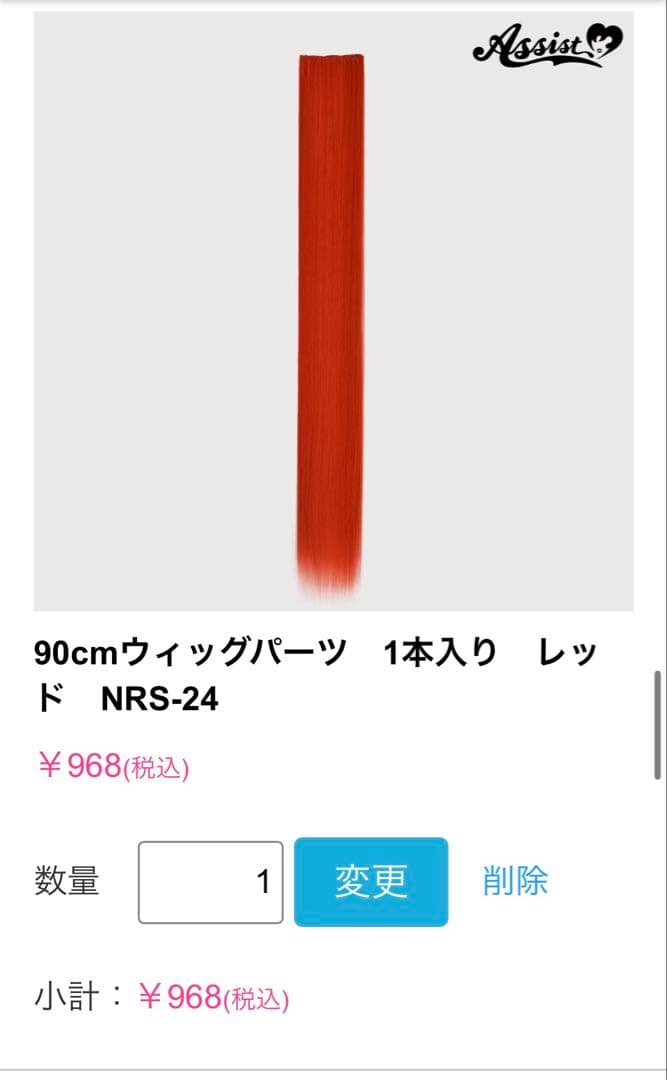Tap 削除 to remove the red wig part

tap(515, 881)
